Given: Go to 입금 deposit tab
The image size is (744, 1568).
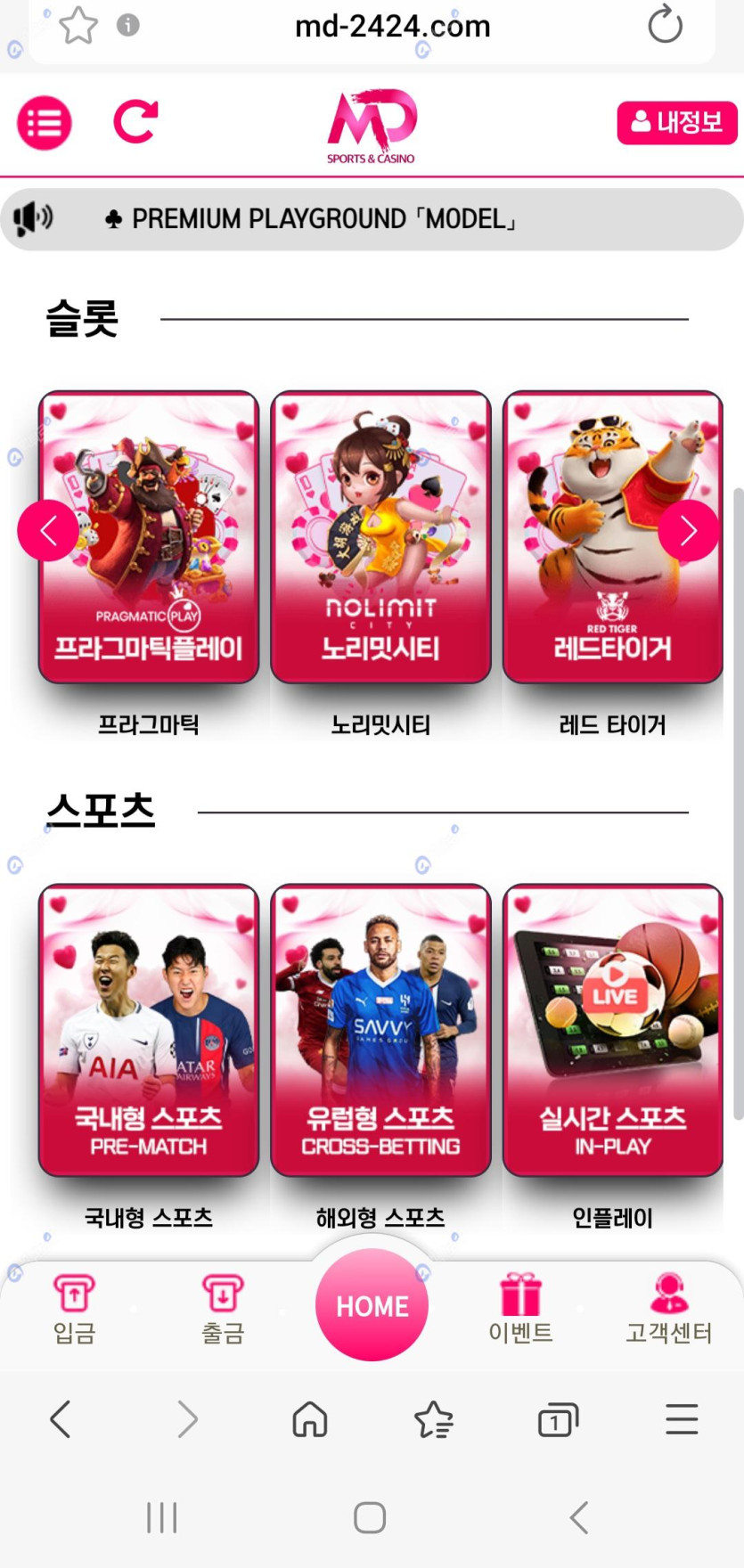Looking at the screenshot, I should pyautogui.click(x=74, y=1308).
